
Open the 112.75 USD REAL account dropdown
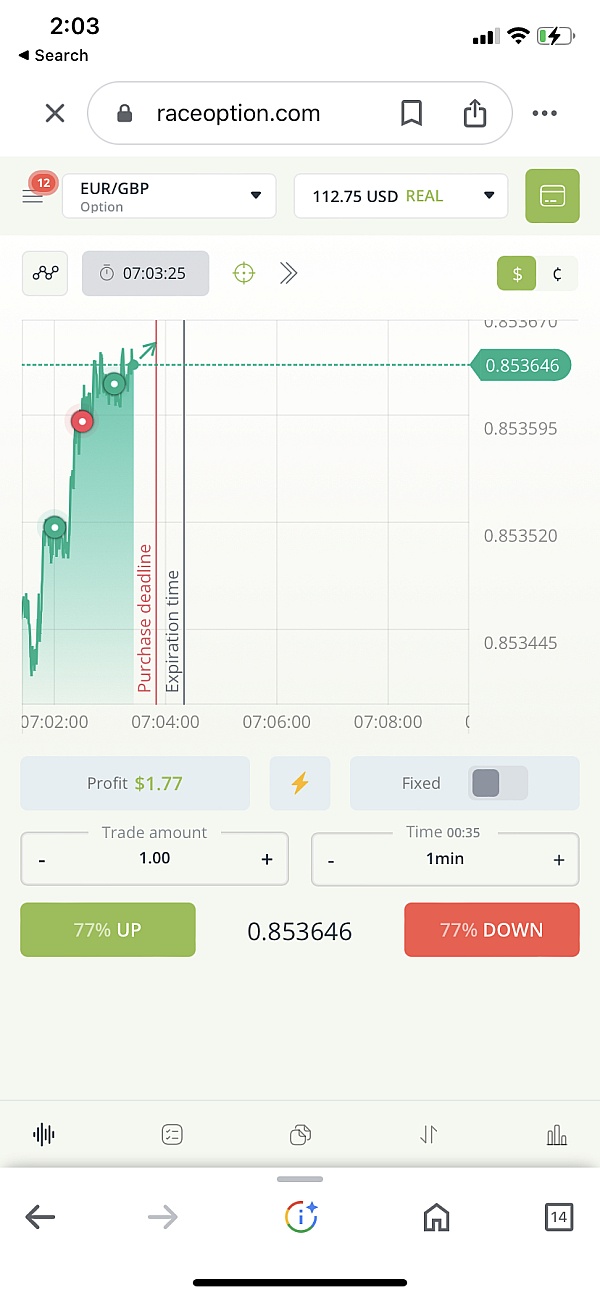401,196
